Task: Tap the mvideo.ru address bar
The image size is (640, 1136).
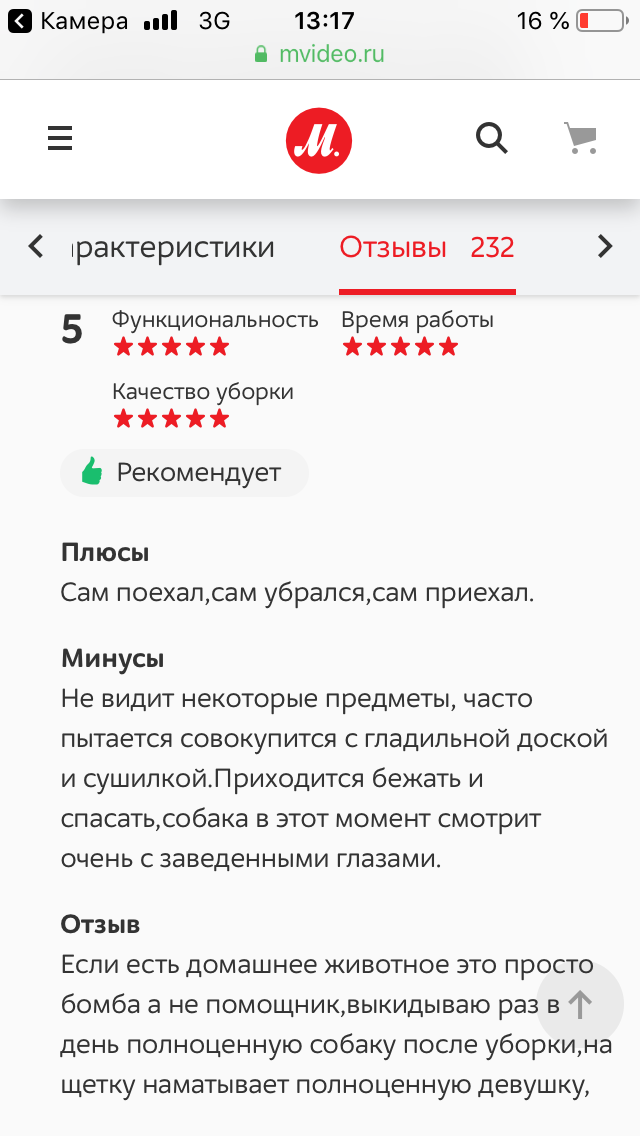Action: tap(320, 54)
